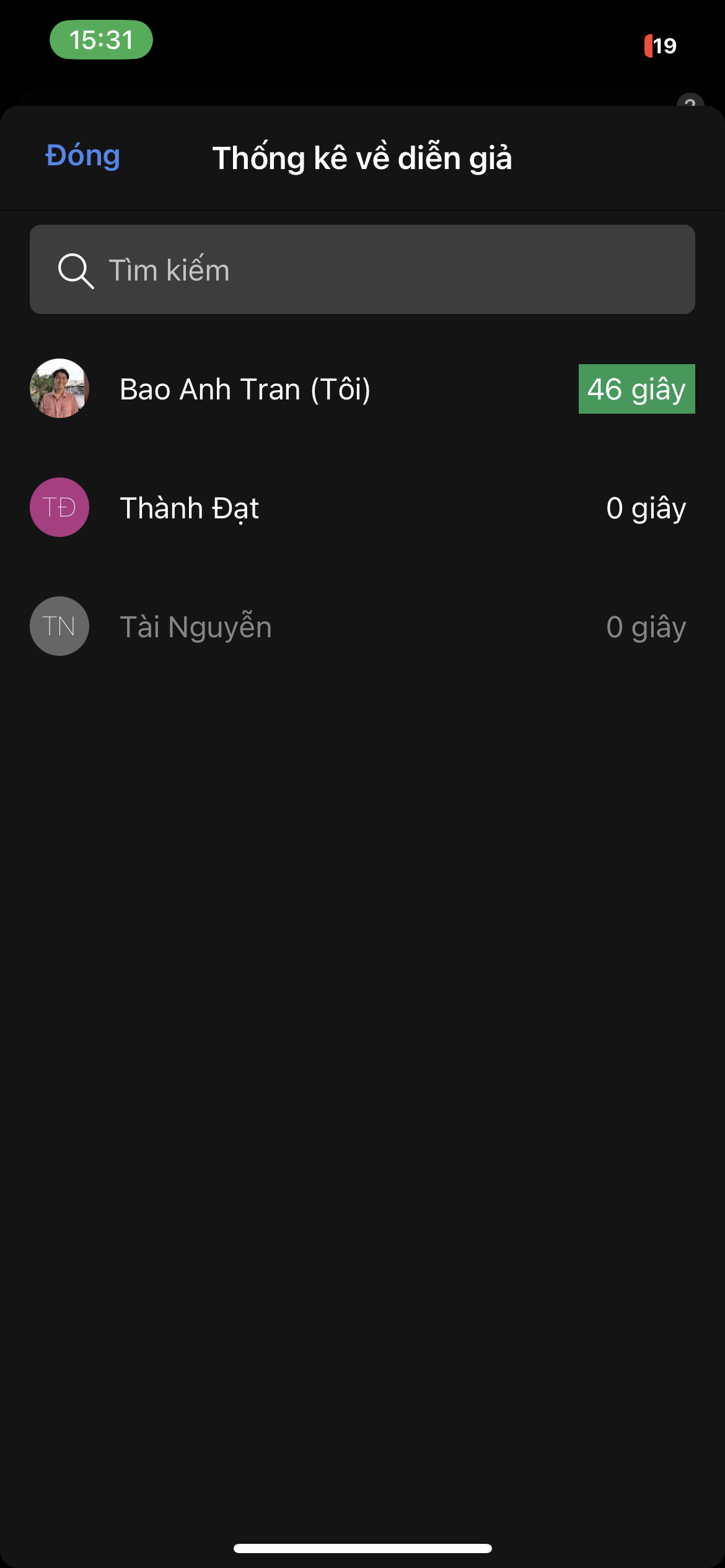Tap the Tìm kiếm search field
The height and width of the screenshot is (1568, 725).
point(362,269)
